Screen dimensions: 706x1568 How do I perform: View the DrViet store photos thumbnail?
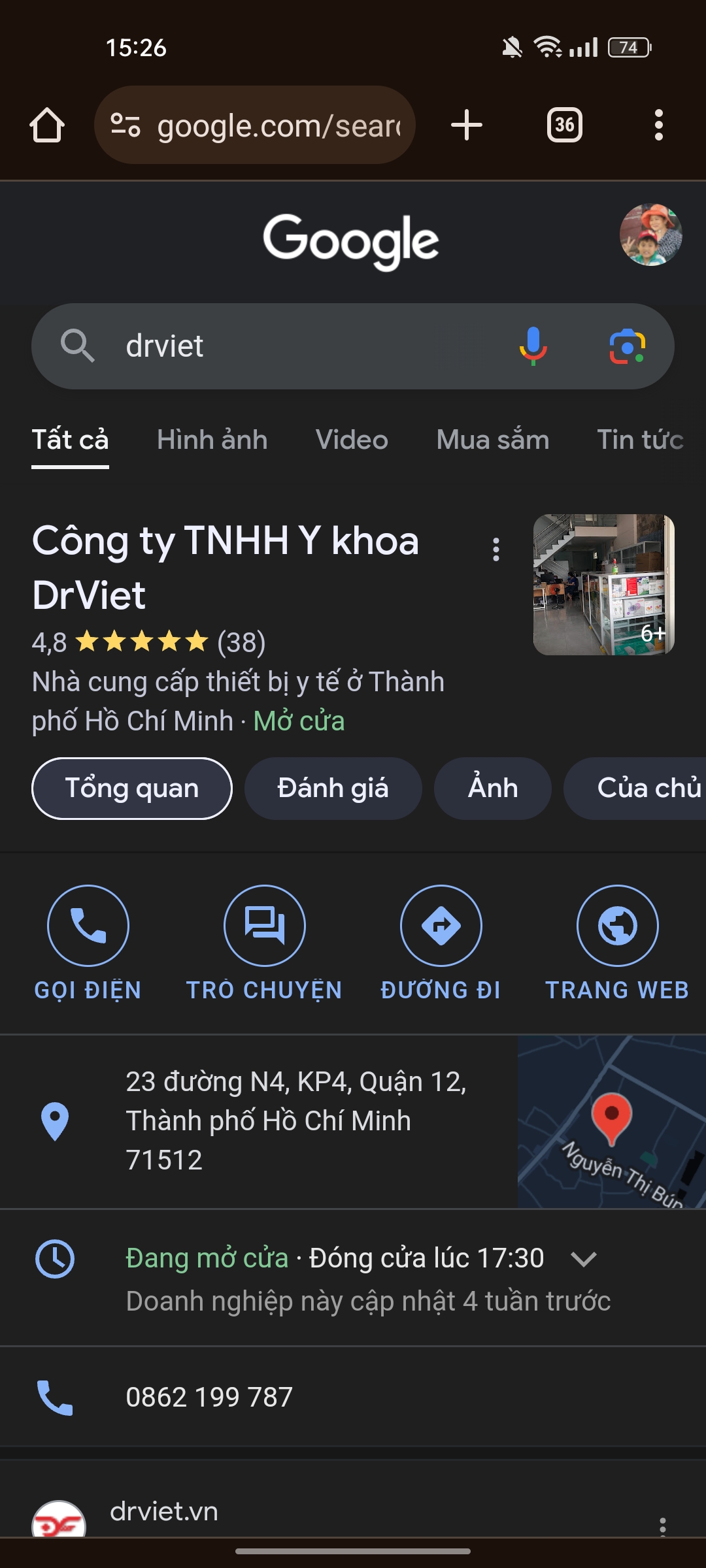tap(603, 585)
